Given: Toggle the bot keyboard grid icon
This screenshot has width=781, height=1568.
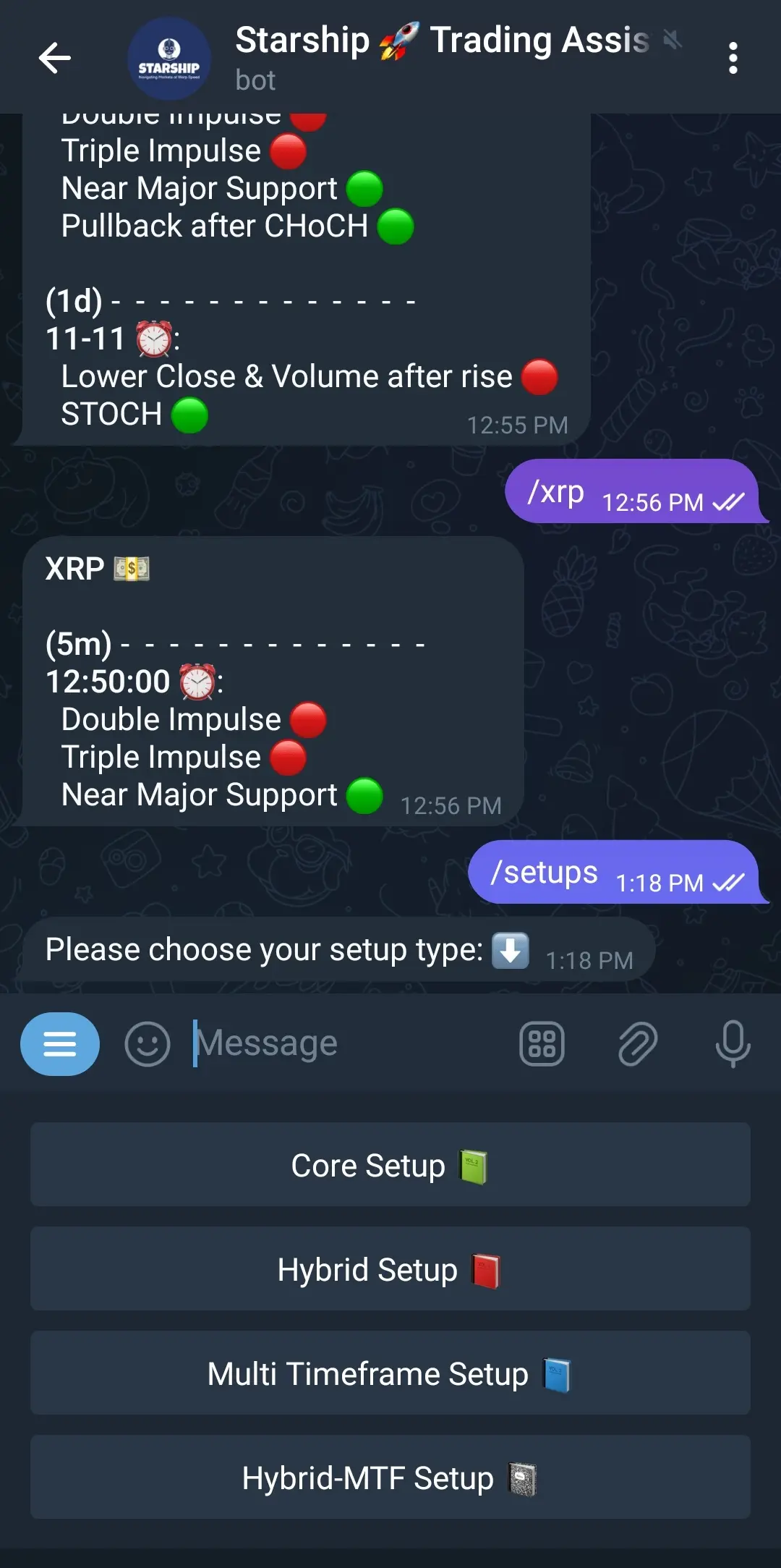Looking at the screenshot, I should point(542,1043).
